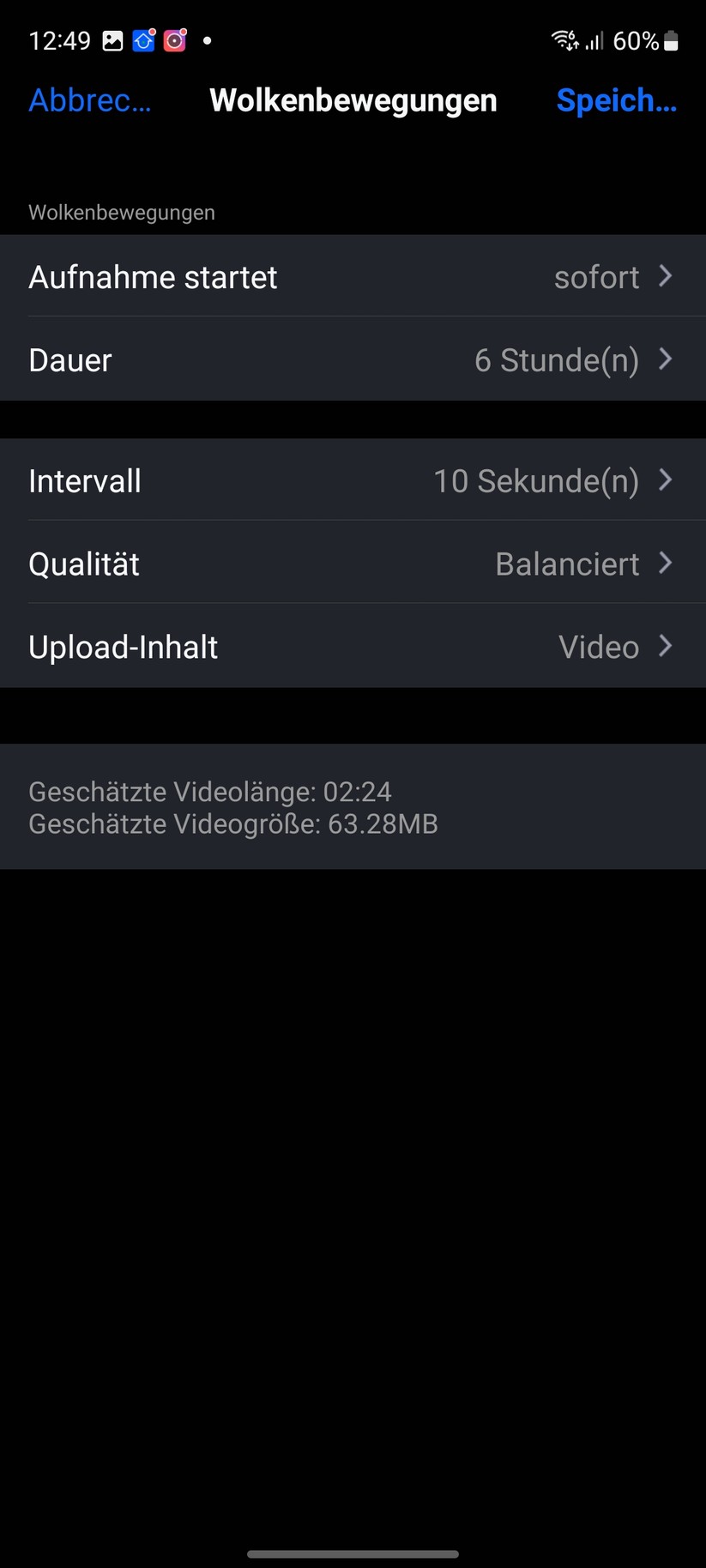Tap the Wi-Fi 6 status icon
This screenshot has width=706, height=1568.
coord(562,38)
